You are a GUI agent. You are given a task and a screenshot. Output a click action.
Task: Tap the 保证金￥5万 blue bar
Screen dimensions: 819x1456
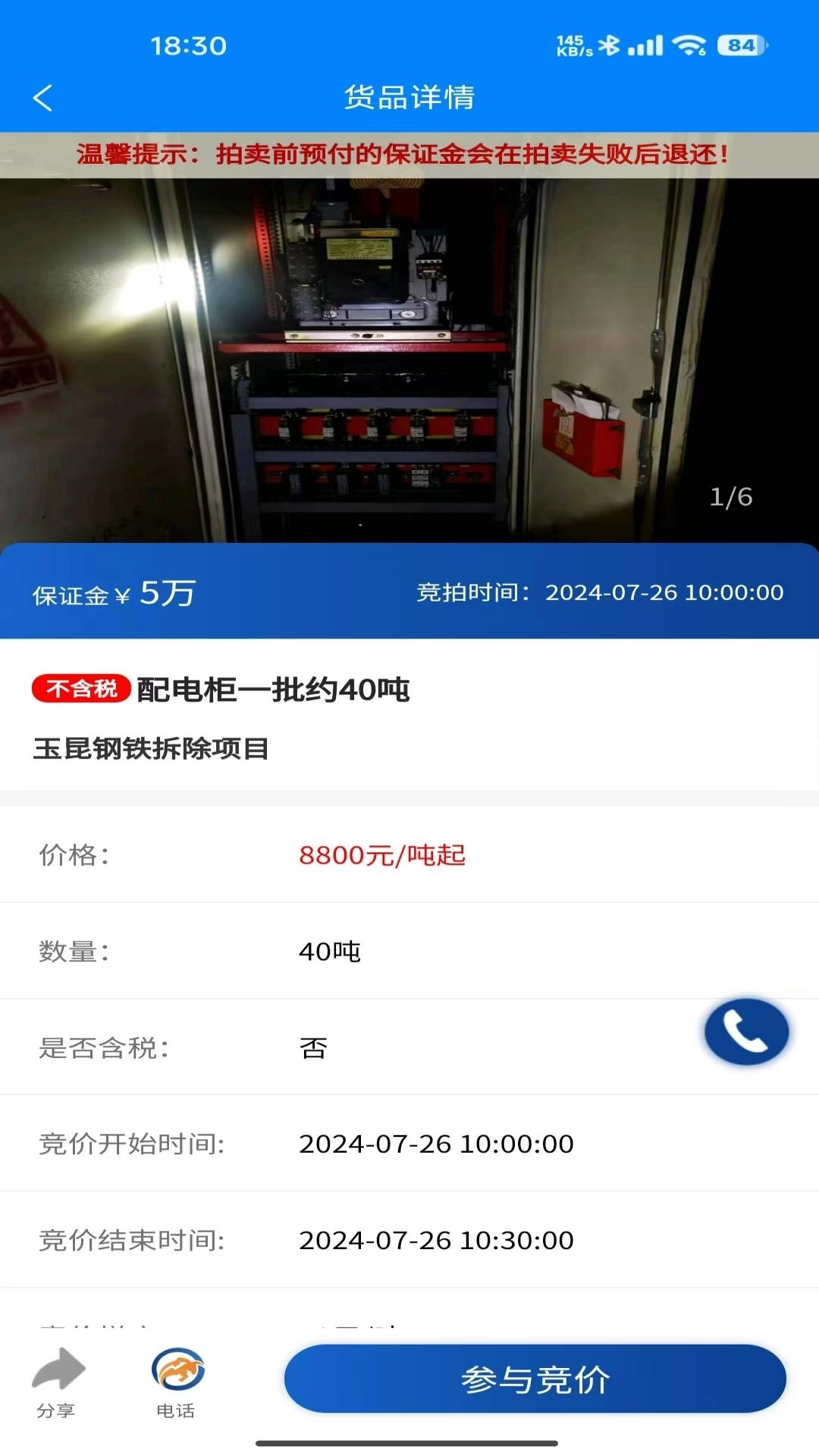[x=114, y=593]
